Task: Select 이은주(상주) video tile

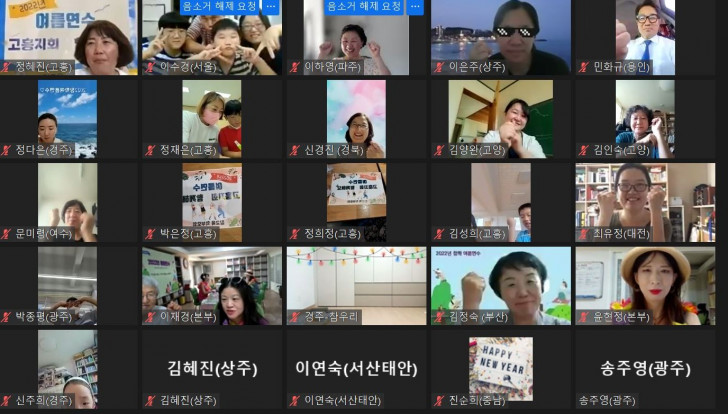Action: (x=500, y=40)
